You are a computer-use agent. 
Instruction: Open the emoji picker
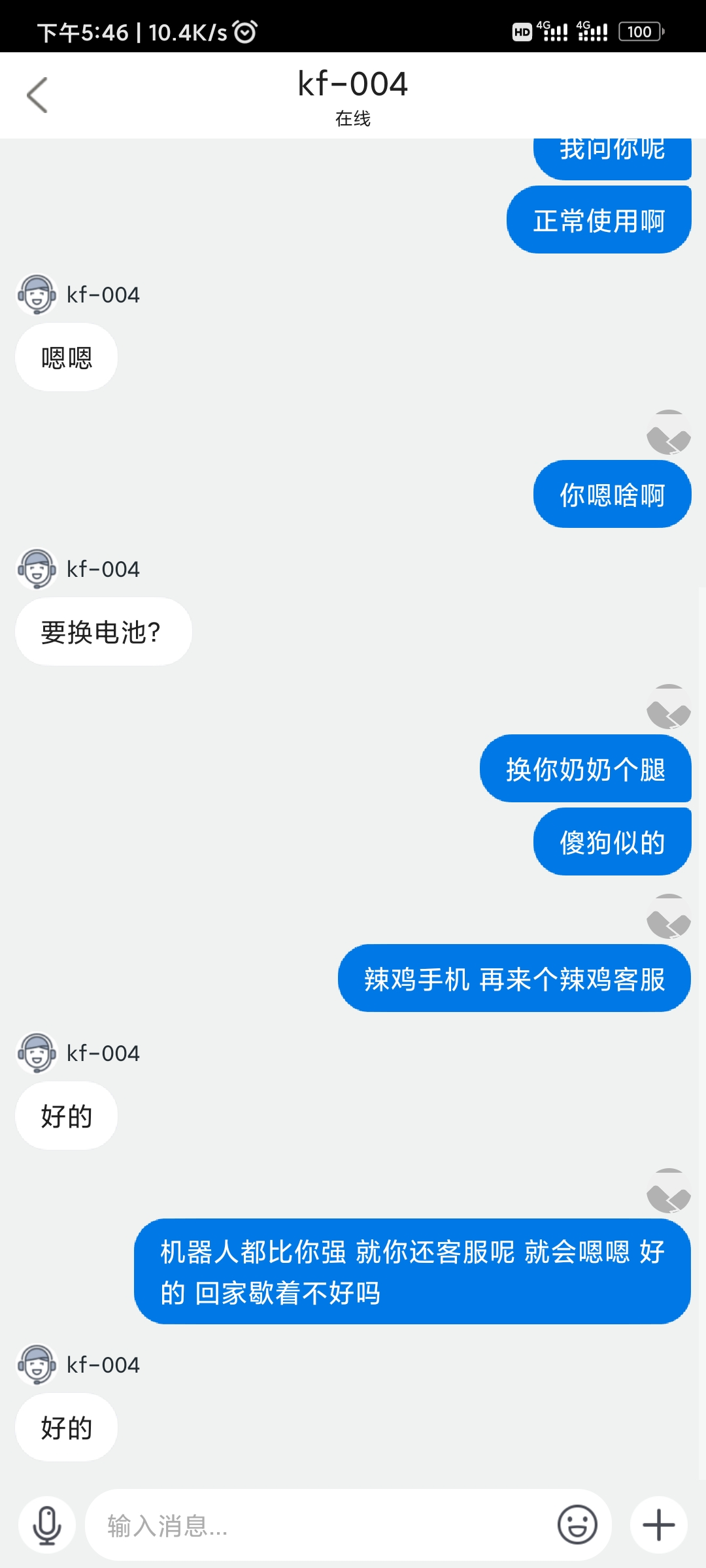577,1525
